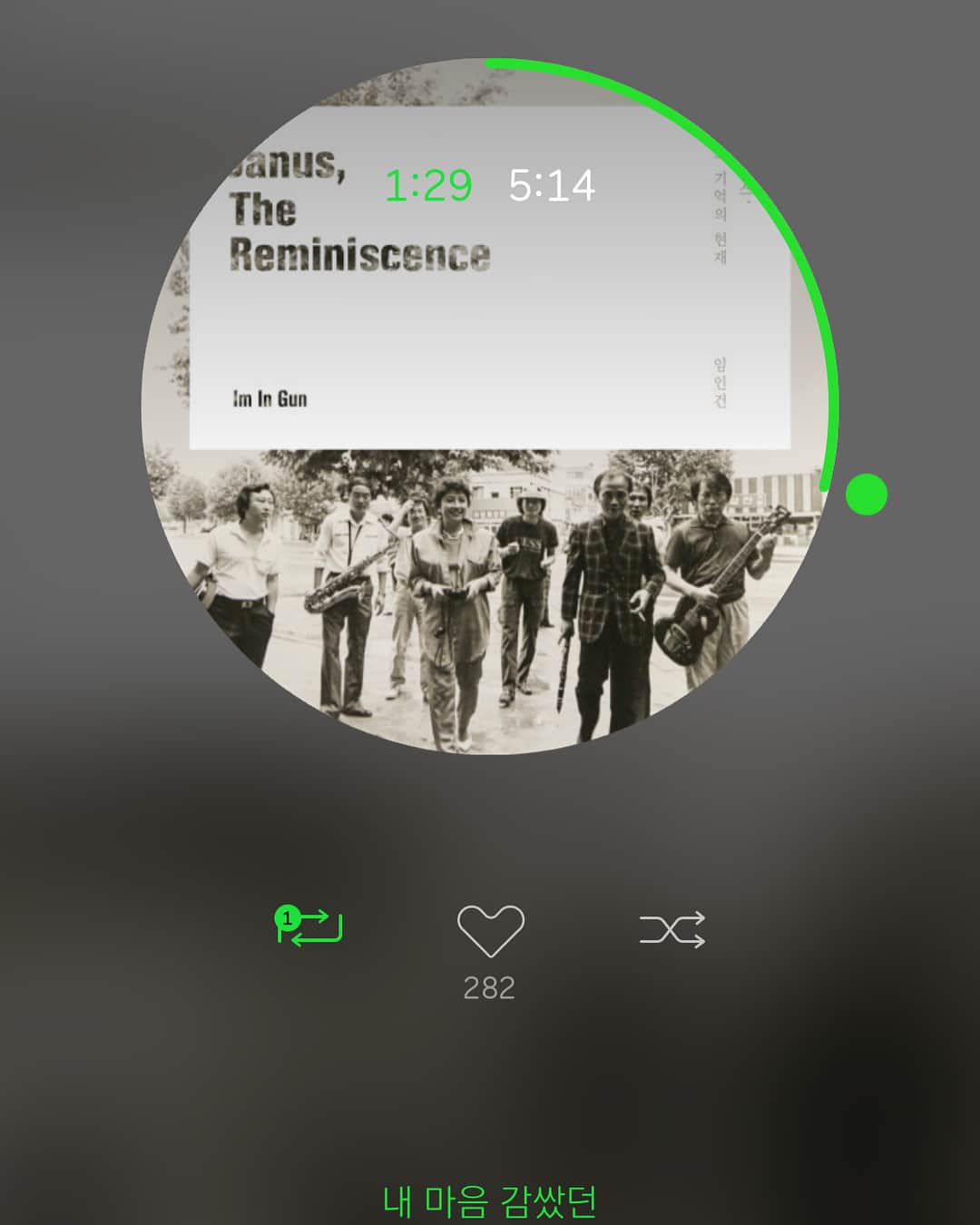This screenshot has width=980, height=1225.
Task: Tap the circular album cover art
Action: 488,544
